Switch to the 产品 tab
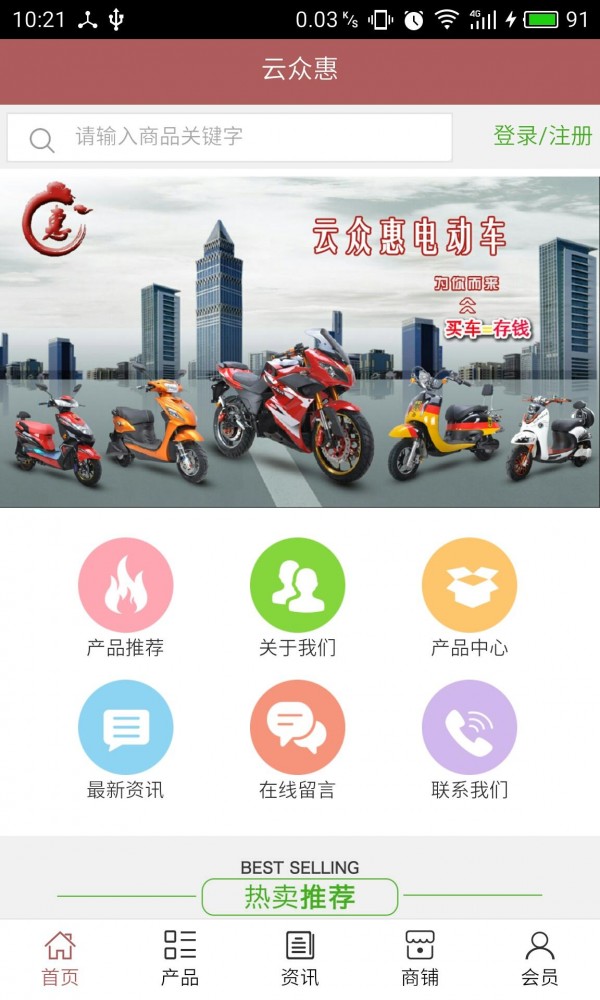This screenshot has height=1000, width=600. (180, 958)
